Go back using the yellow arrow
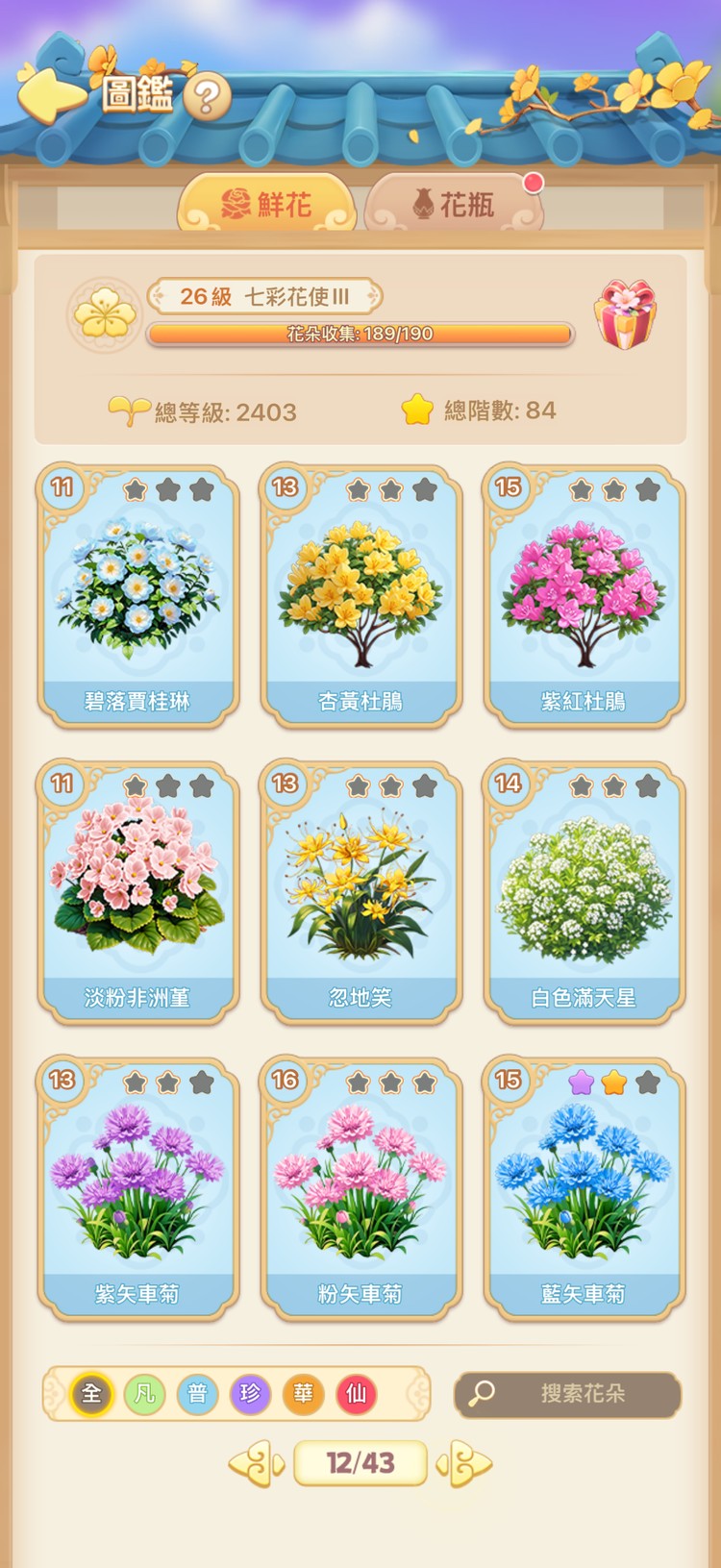Viewport: 721px width, 1568px height. pos(50,95)
